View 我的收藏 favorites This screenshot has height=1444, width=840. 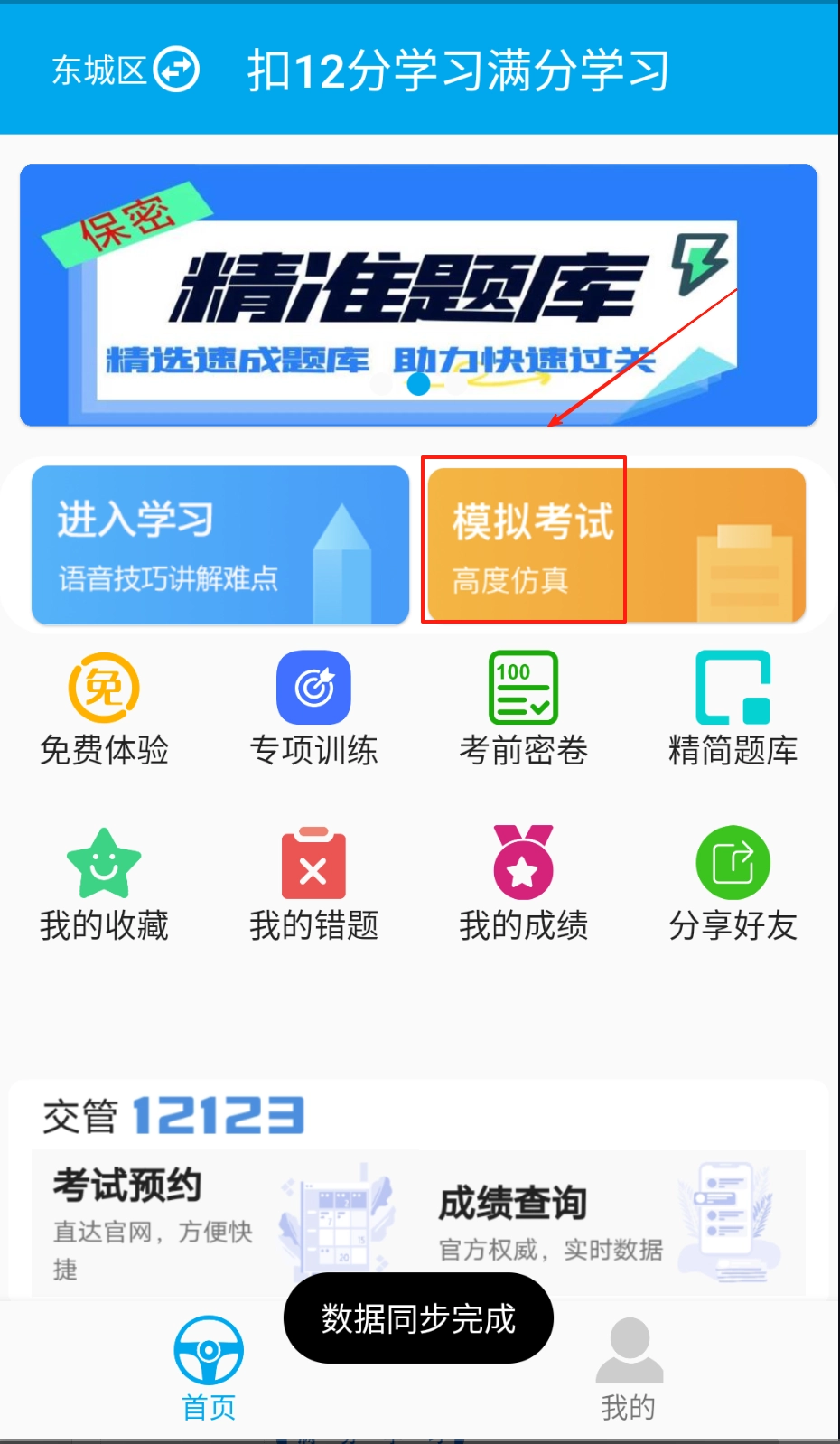click(105, 885)
